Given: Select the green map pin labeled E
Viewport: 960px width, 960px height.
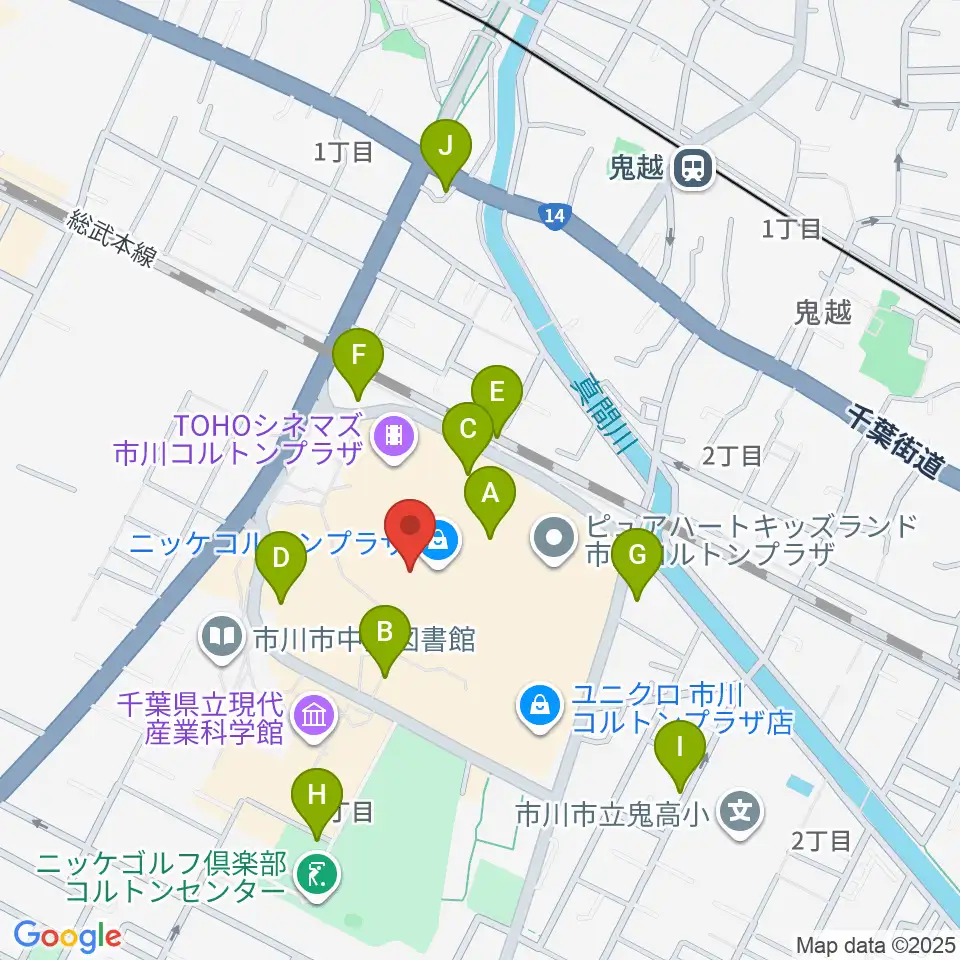Looking at the screenshot, I should point(497,402).
